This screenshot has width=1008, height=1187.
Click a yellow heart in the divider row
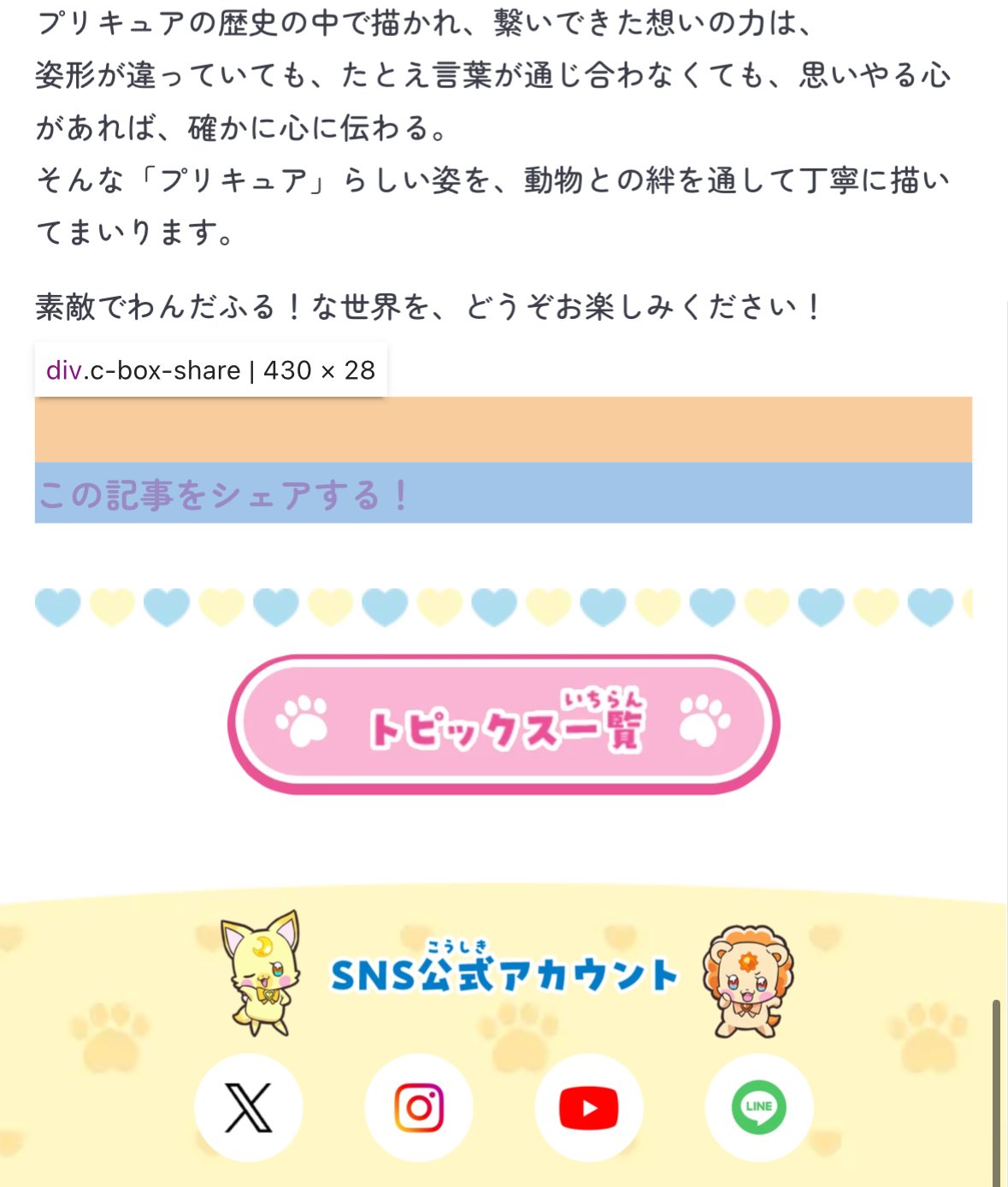(x=112, y=605)
